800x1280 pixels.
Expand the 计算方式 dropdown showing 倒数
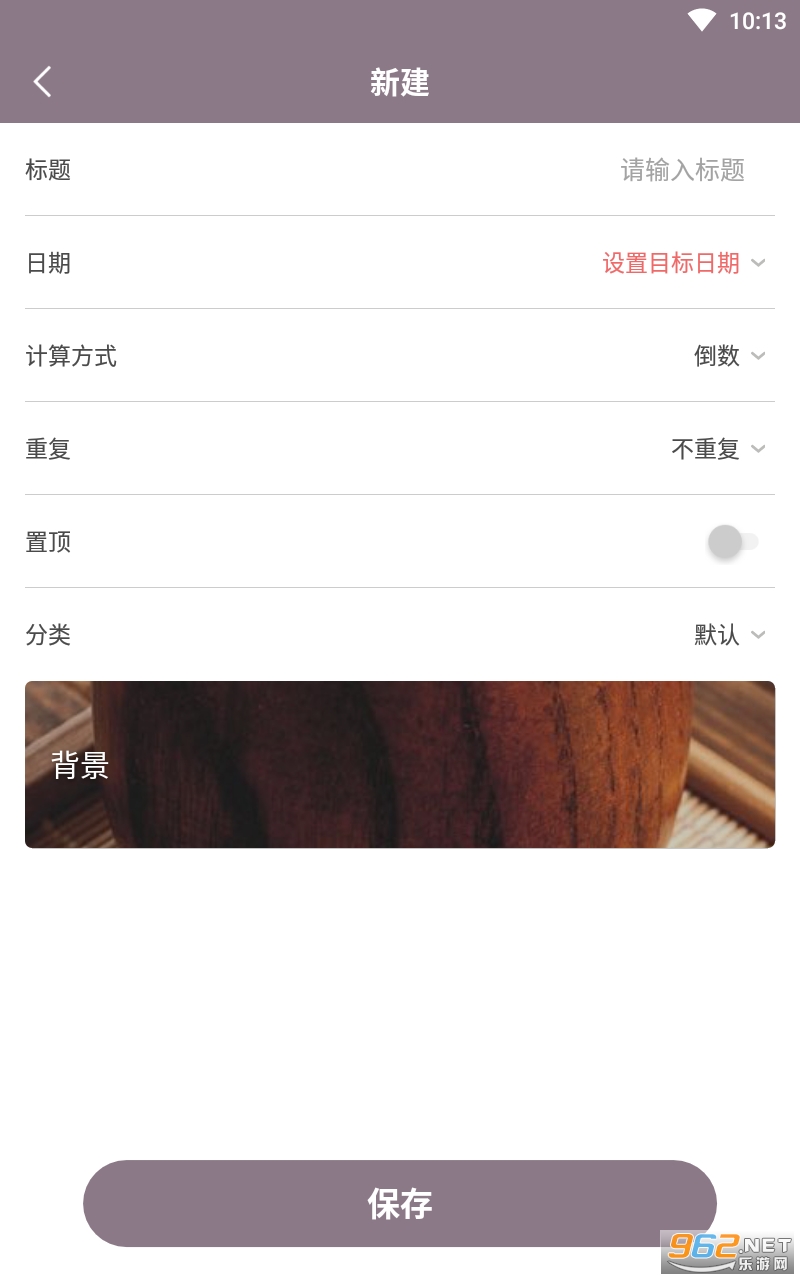(x=730, y=356)
